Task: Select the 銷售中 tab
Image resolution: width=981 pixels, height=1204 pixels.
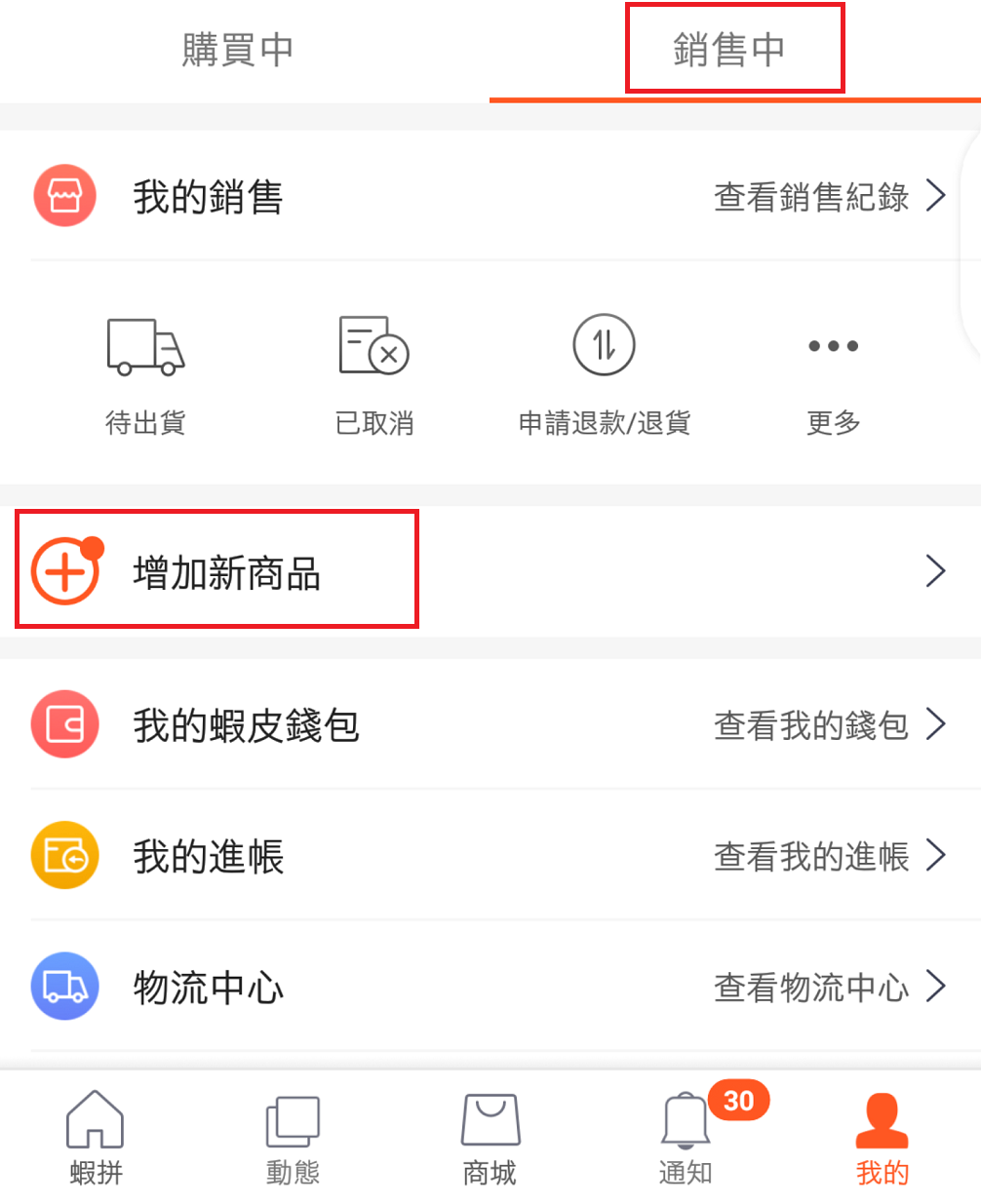Action: [730, 50]
